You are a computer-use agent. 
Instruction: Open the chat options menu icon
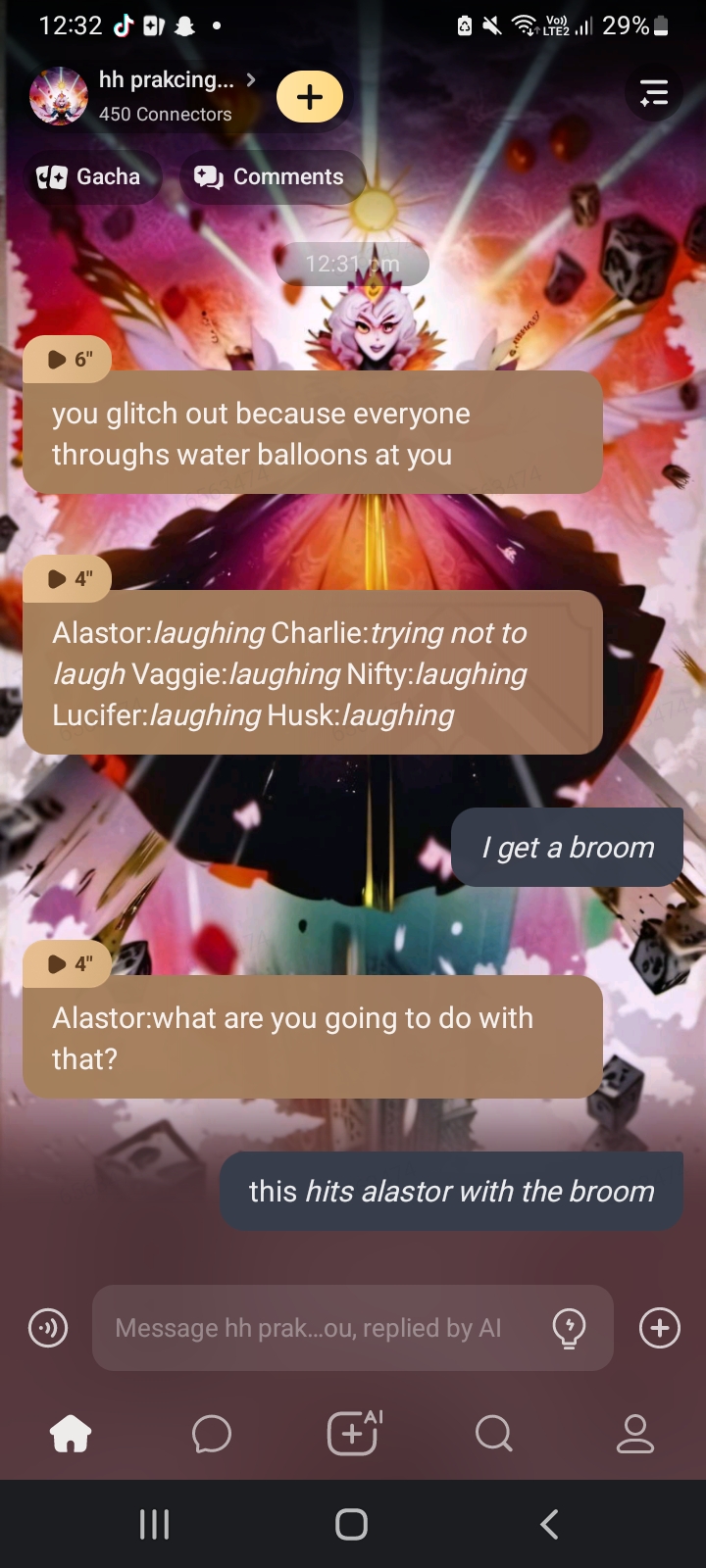(653, 94)
